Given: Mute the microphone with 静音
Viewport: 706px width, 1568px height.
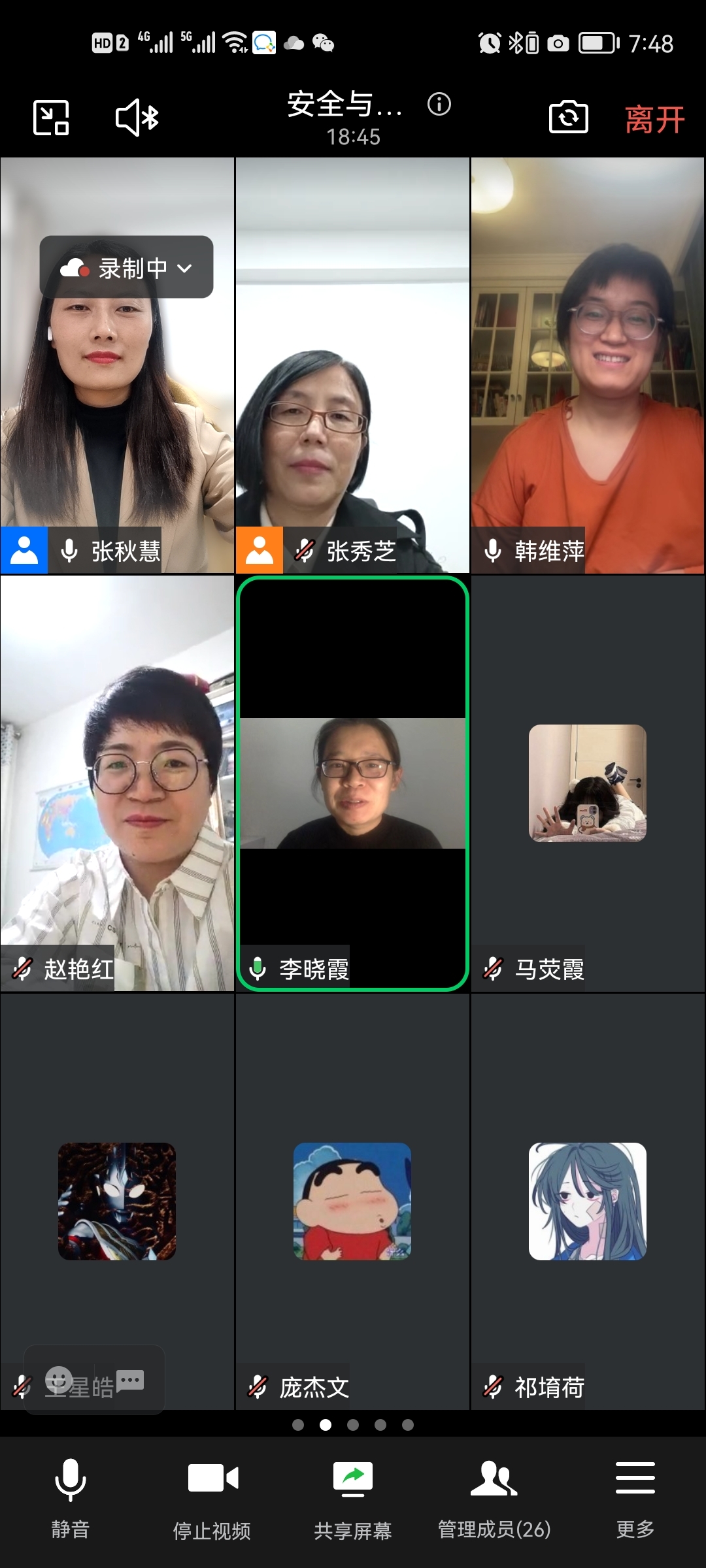Looking at the screenshot, I should [x=71, y=1494].
